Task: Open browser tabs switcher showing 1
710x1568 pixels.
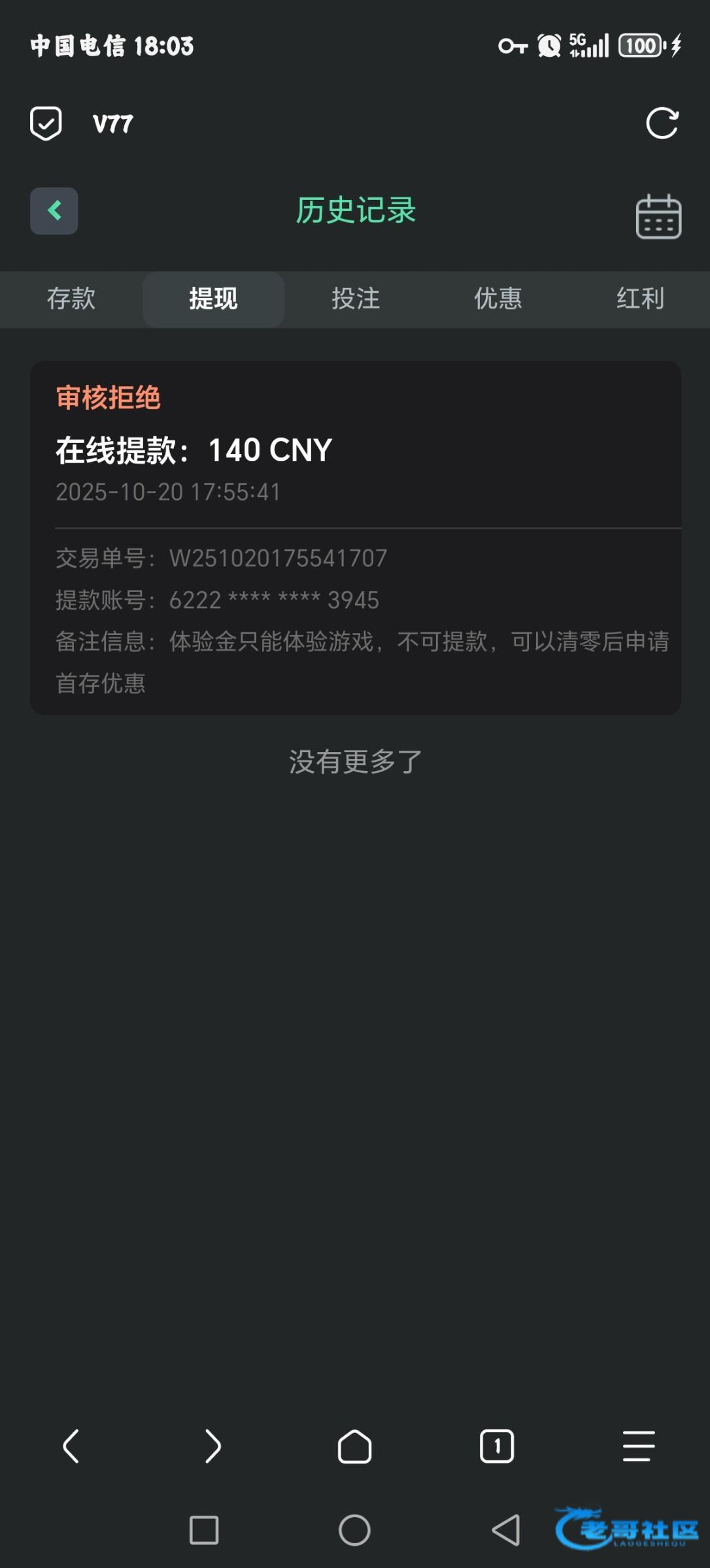Action: pyautogui.click(x=497, y=1446)
